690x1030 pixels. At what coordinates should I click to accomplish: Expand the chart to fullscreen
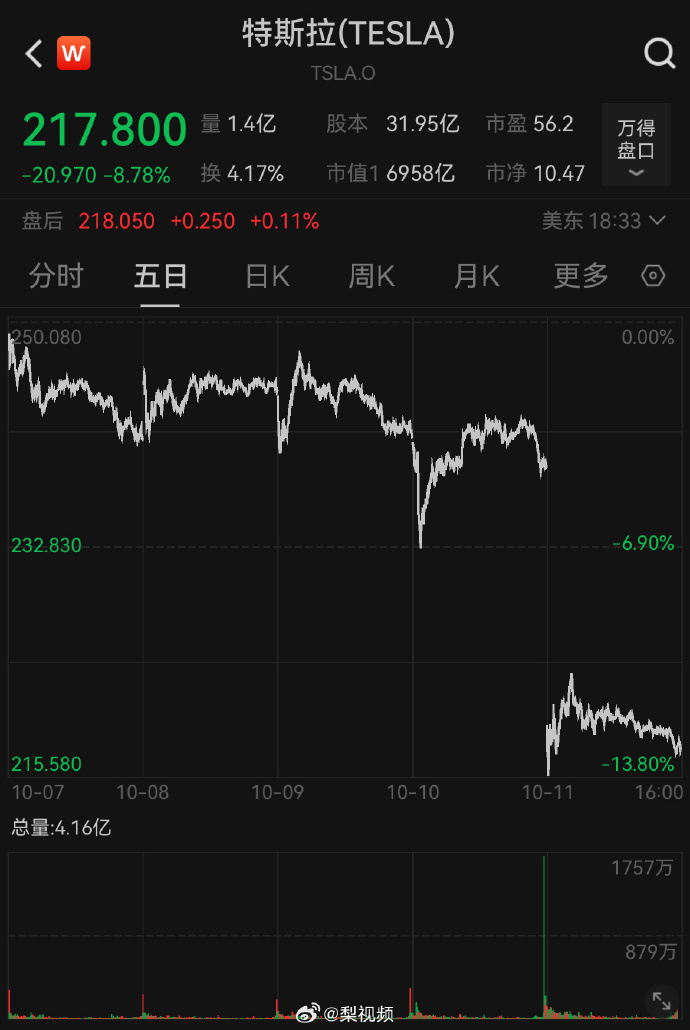(x=660, y=1000)
